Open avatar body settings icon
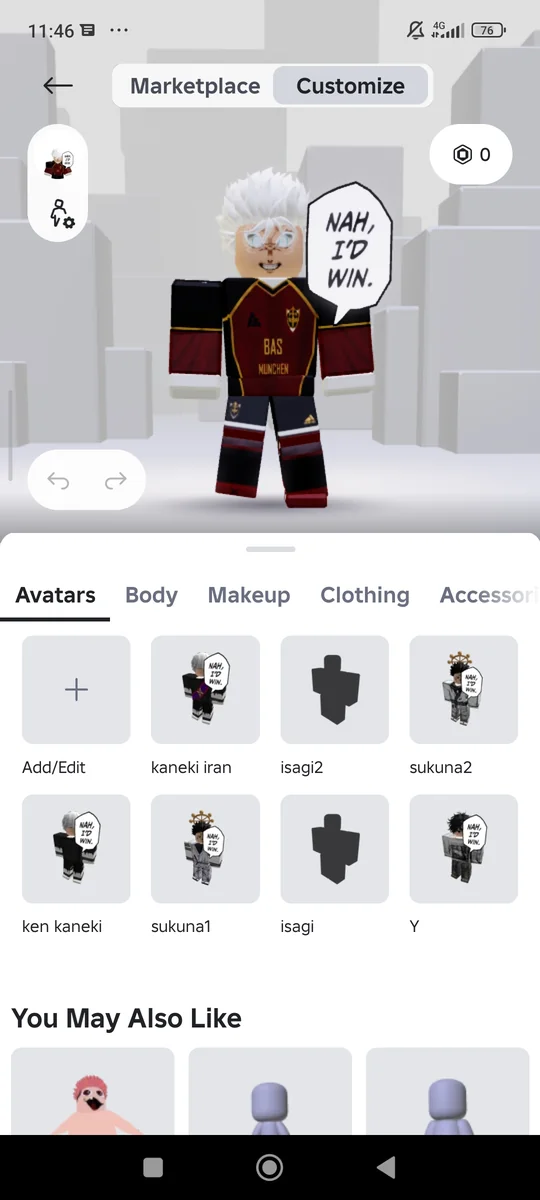 pos(61,213)
